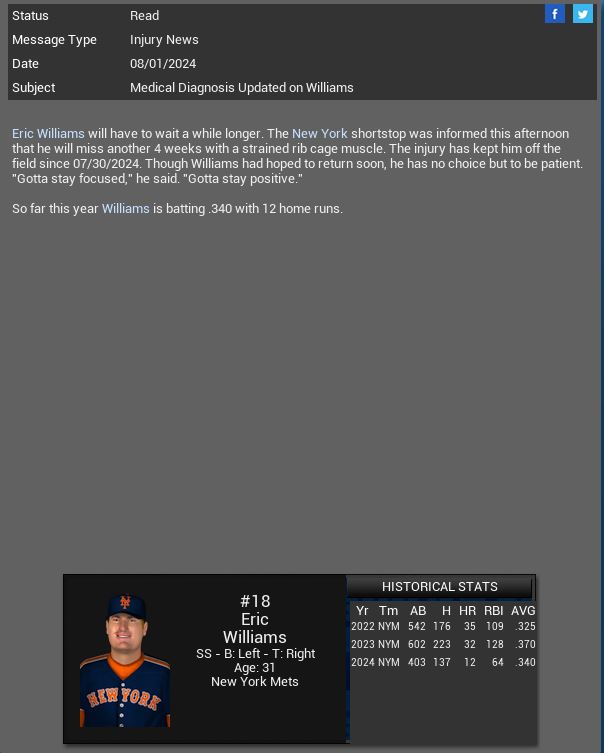
Task: Share this news on Facebook
Action: (x=555, y=14)
